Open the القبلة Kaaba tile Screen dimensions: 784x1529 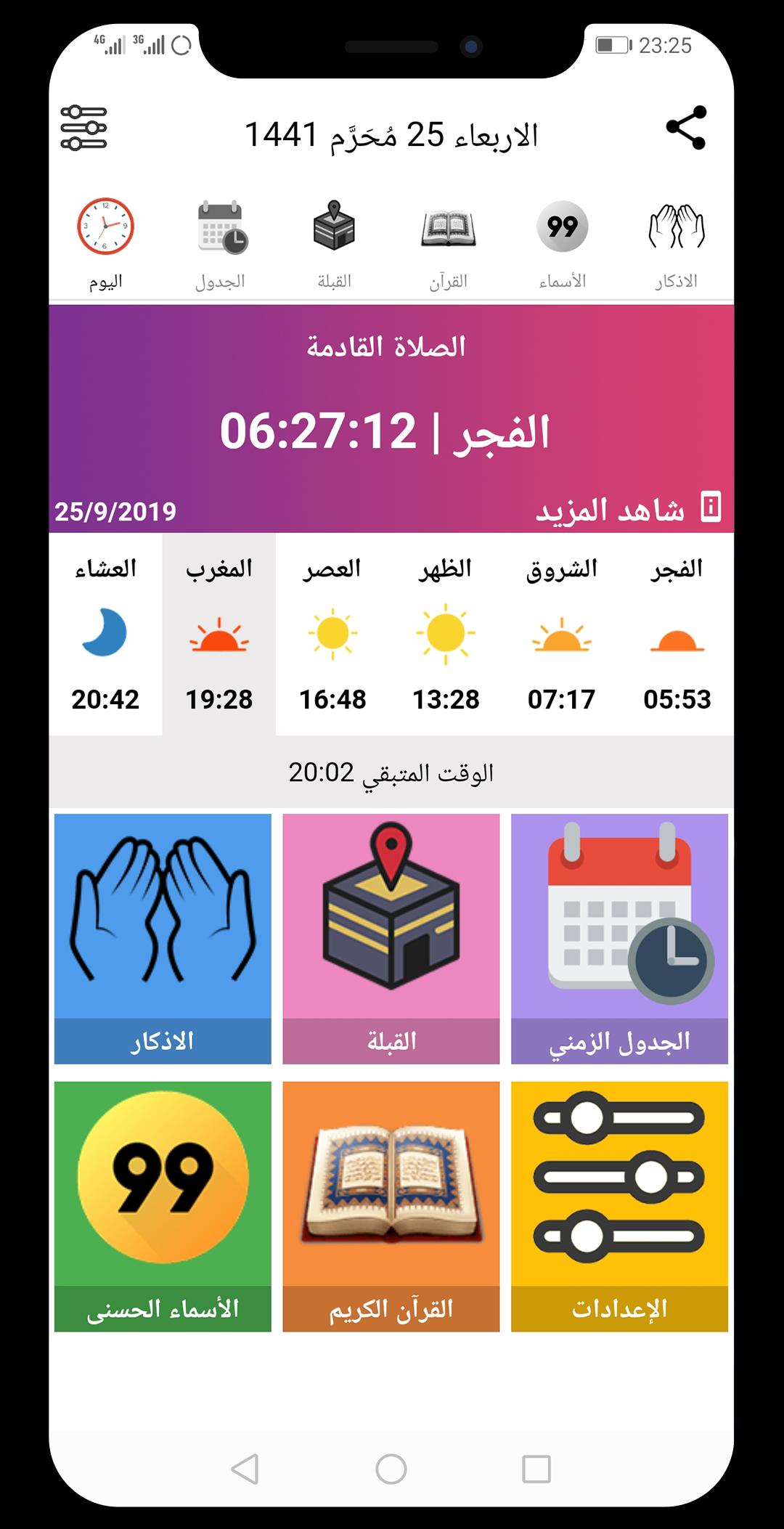point(391,938)
